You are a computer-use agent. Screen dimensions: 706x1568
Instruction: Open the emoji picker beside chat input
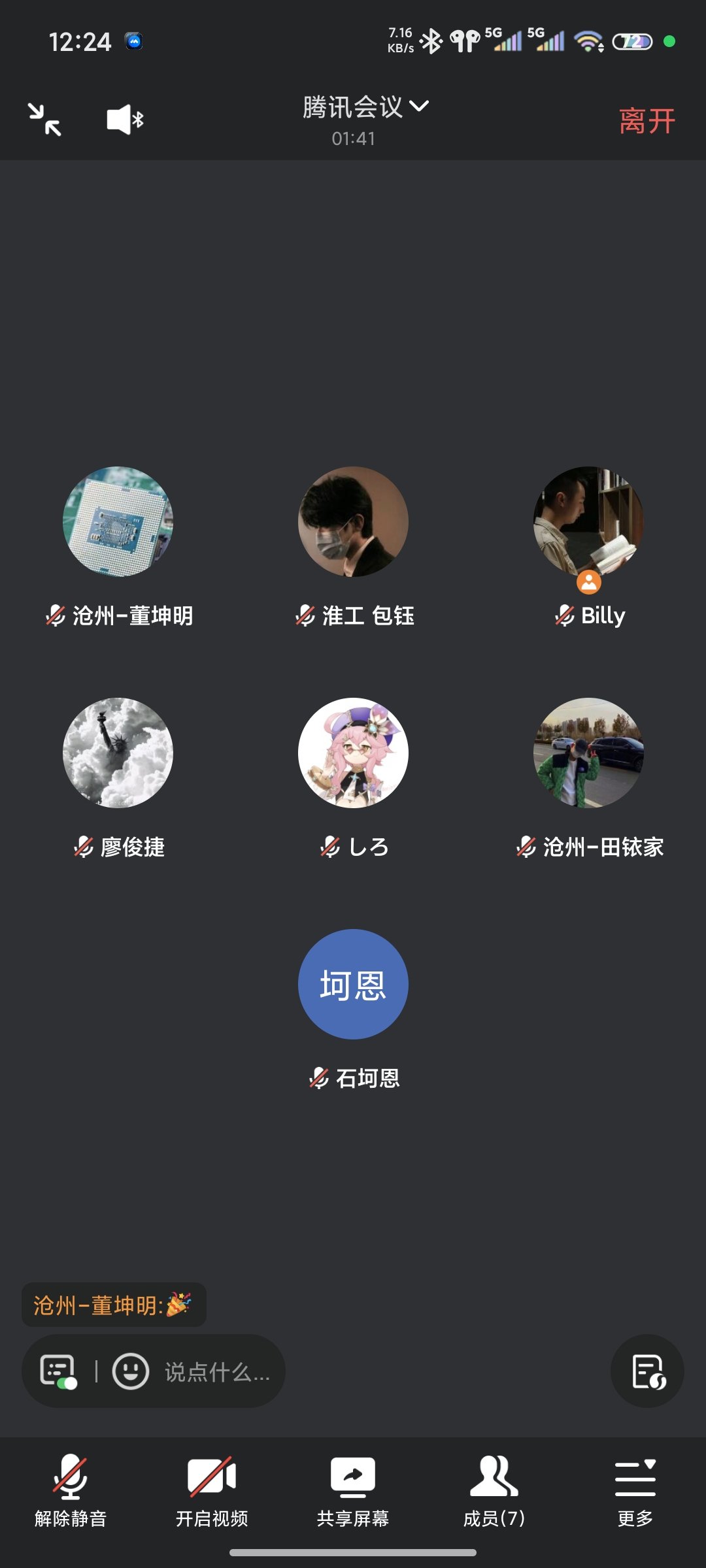point(131,1371)
